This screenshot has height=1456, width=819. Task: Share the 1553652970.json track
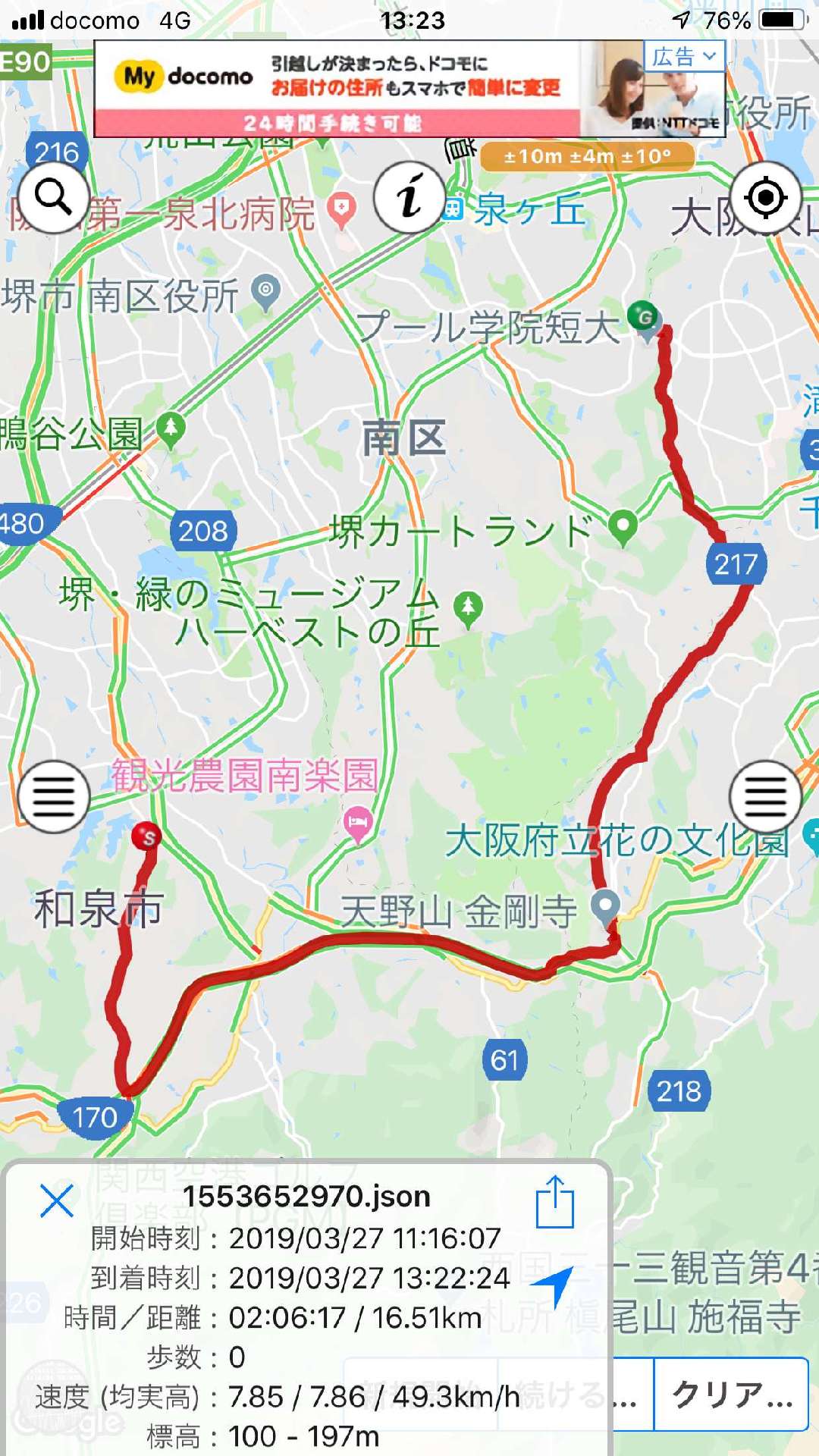coord(555,1202)
